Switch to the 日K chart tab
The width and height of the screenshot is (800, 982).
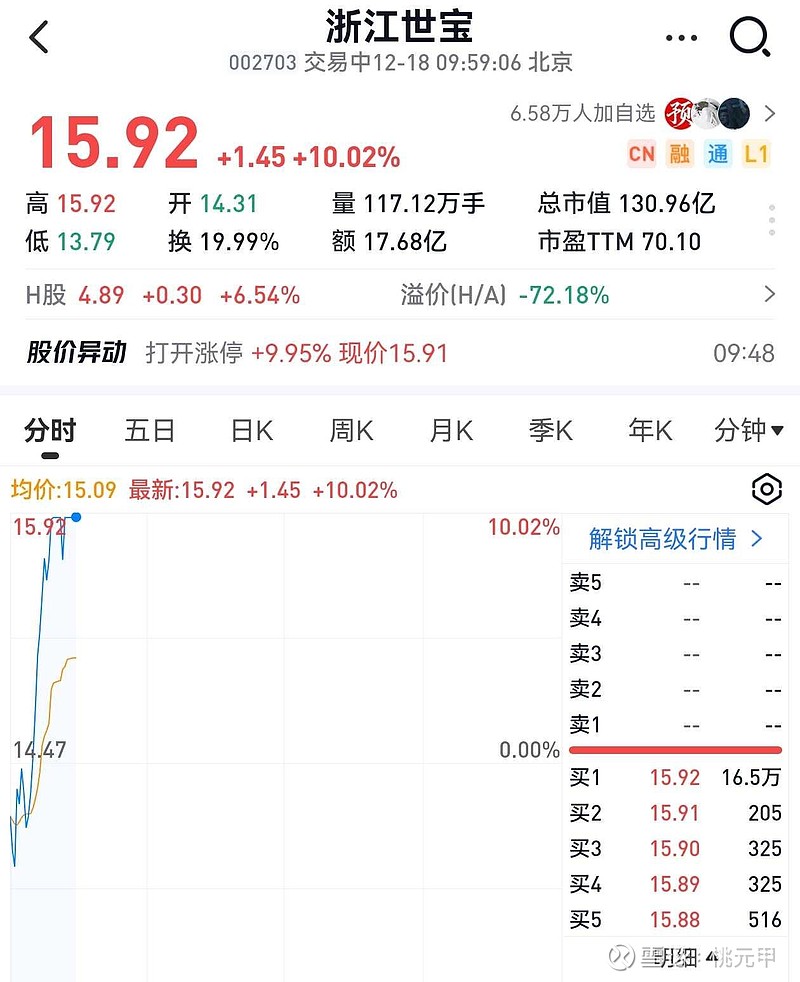click(x=251, y=430)
